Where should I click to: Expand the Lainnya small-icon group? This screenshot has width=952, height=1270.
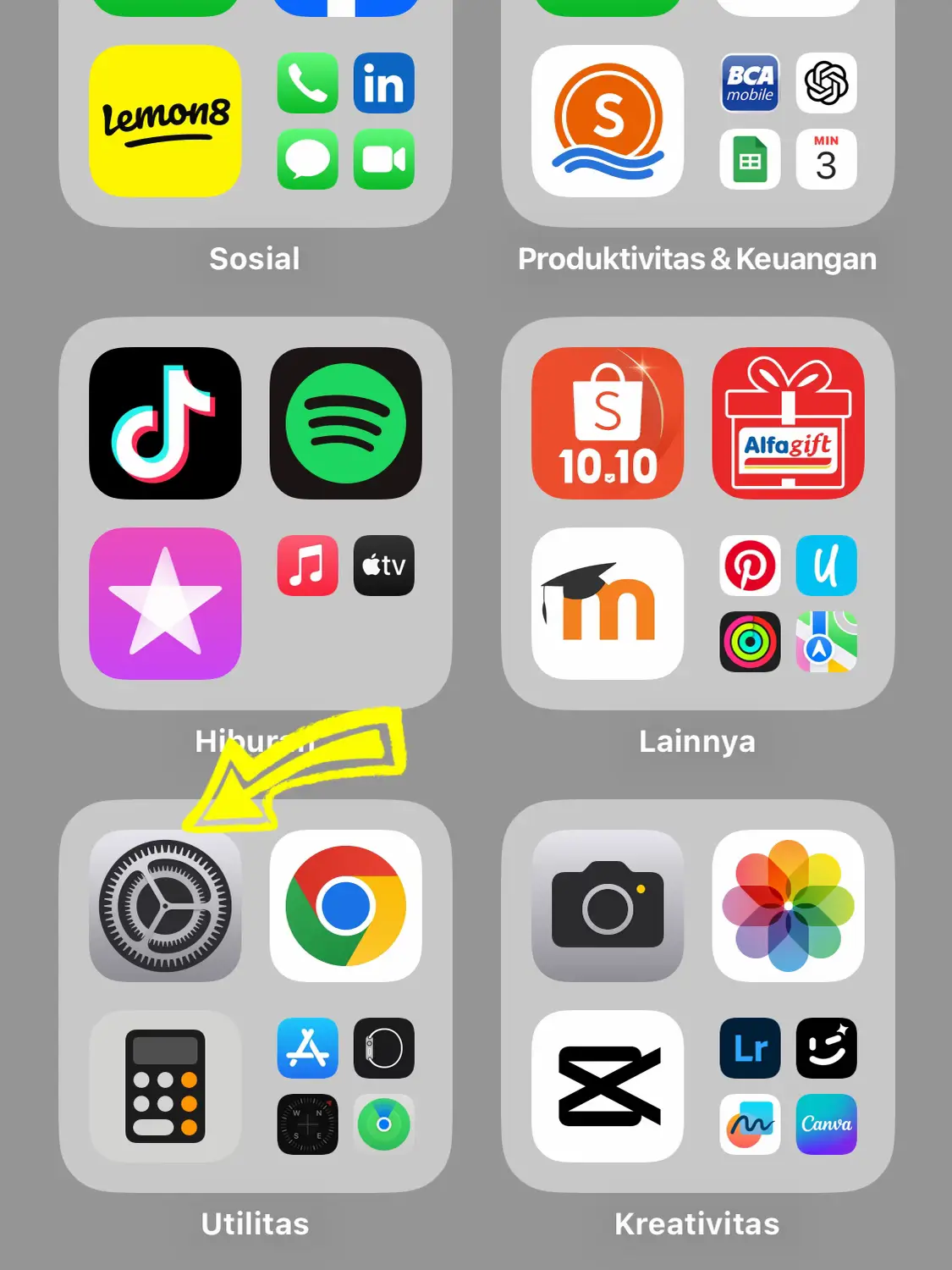coord(788,603)
